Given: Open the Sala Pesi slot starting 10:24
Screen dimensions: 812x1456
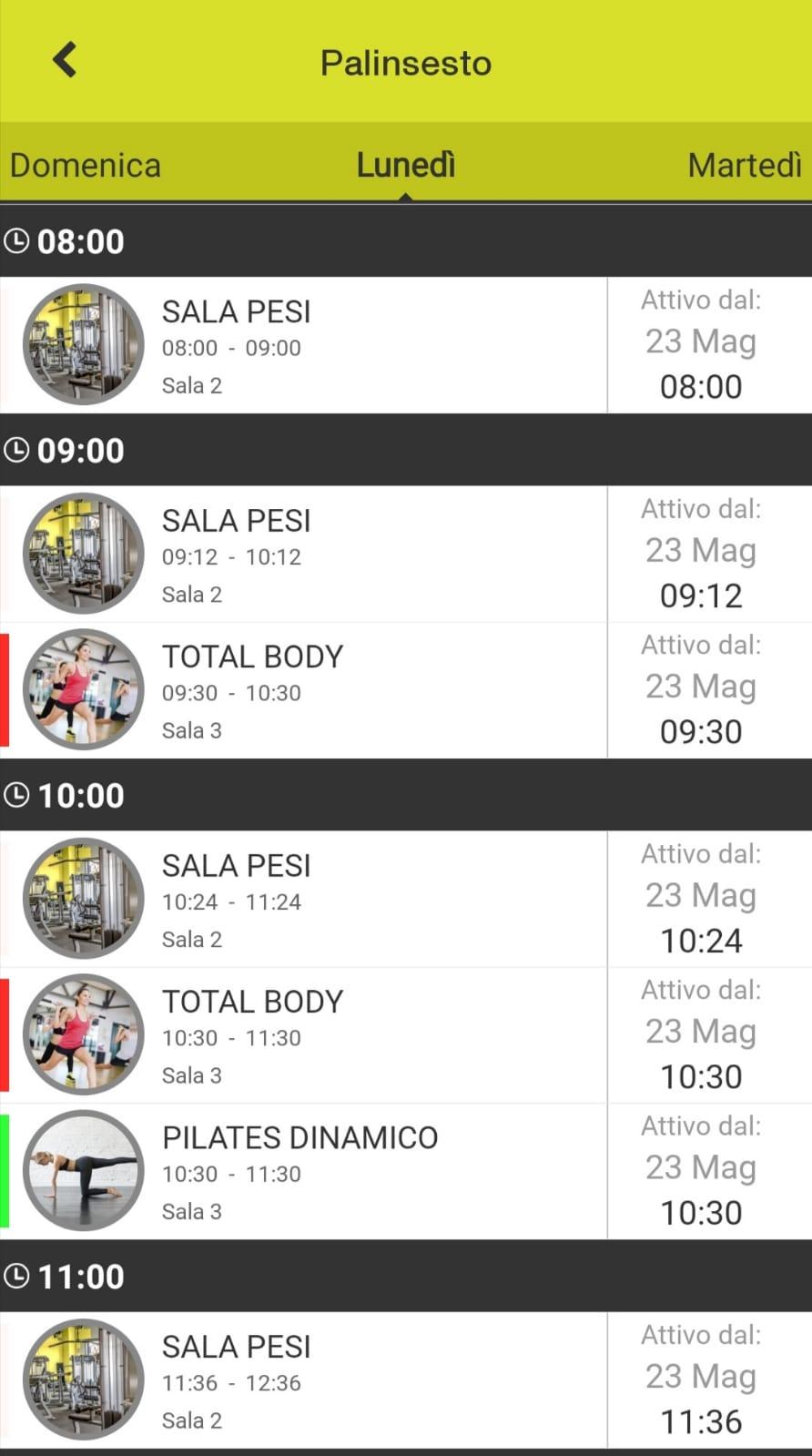Looking at the screenshot, I should pos(406,899).
